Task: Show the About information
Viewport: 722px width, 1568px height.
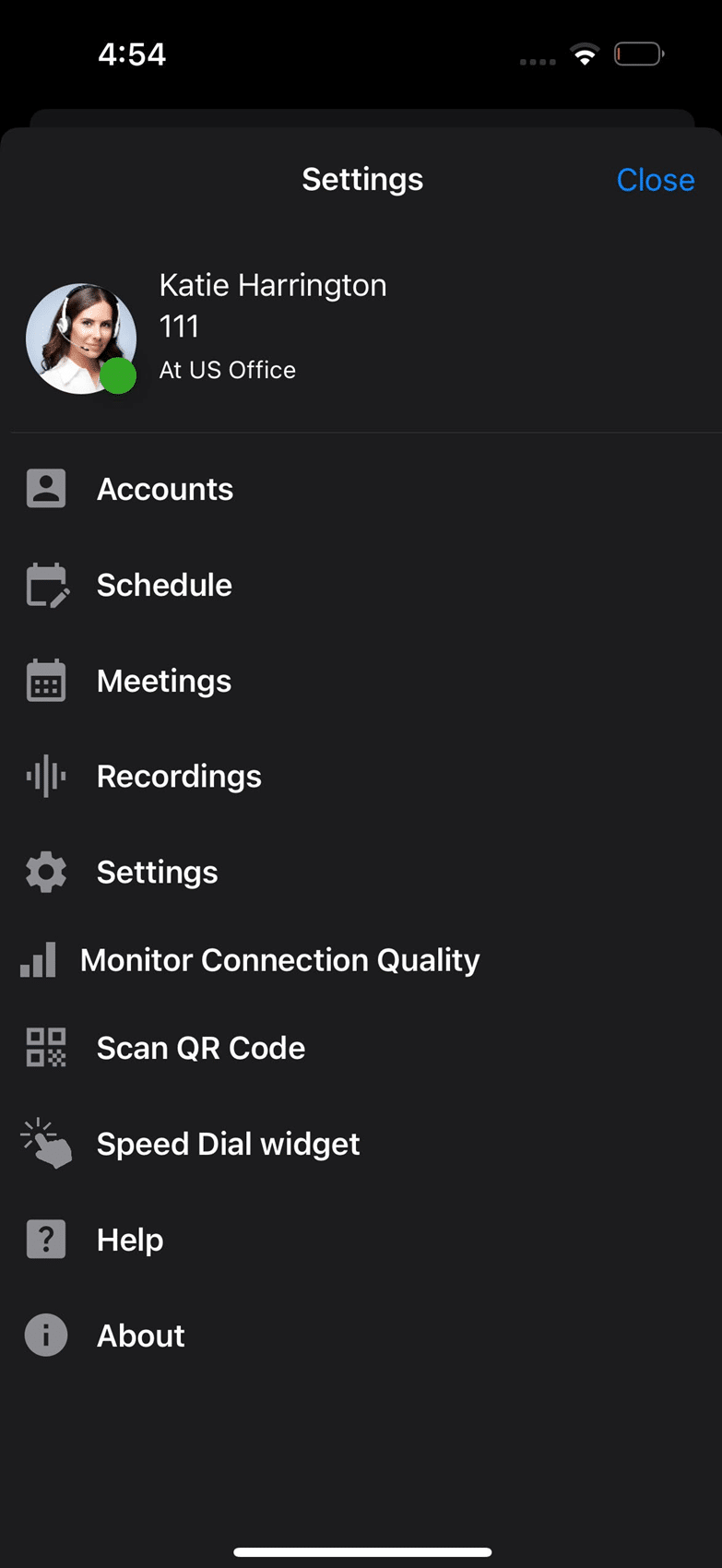Action: click(361, 1336)
